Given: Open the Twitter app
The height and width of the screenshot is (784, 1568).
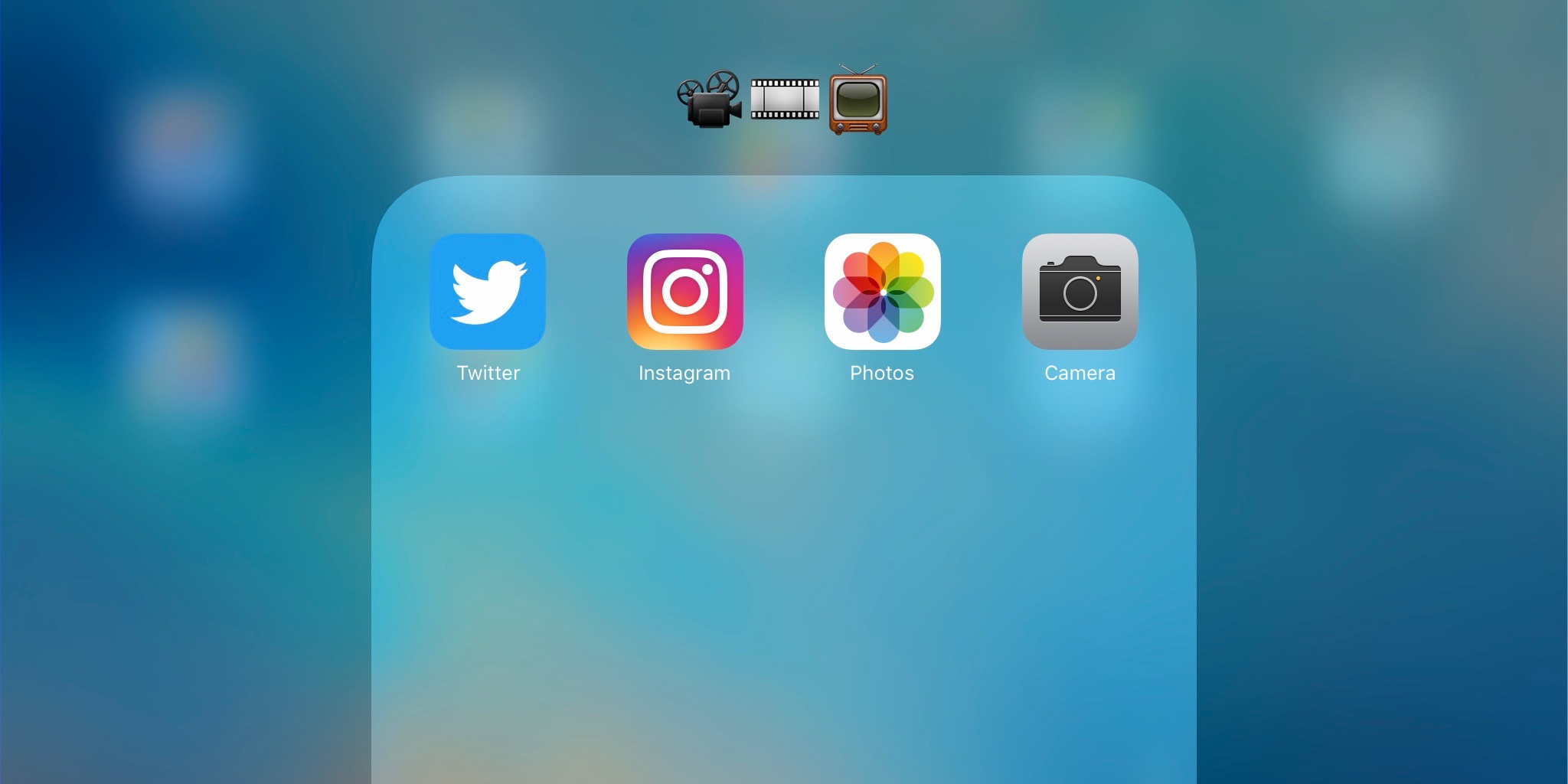Looking at the screenshot, I should tap(488, 292).
